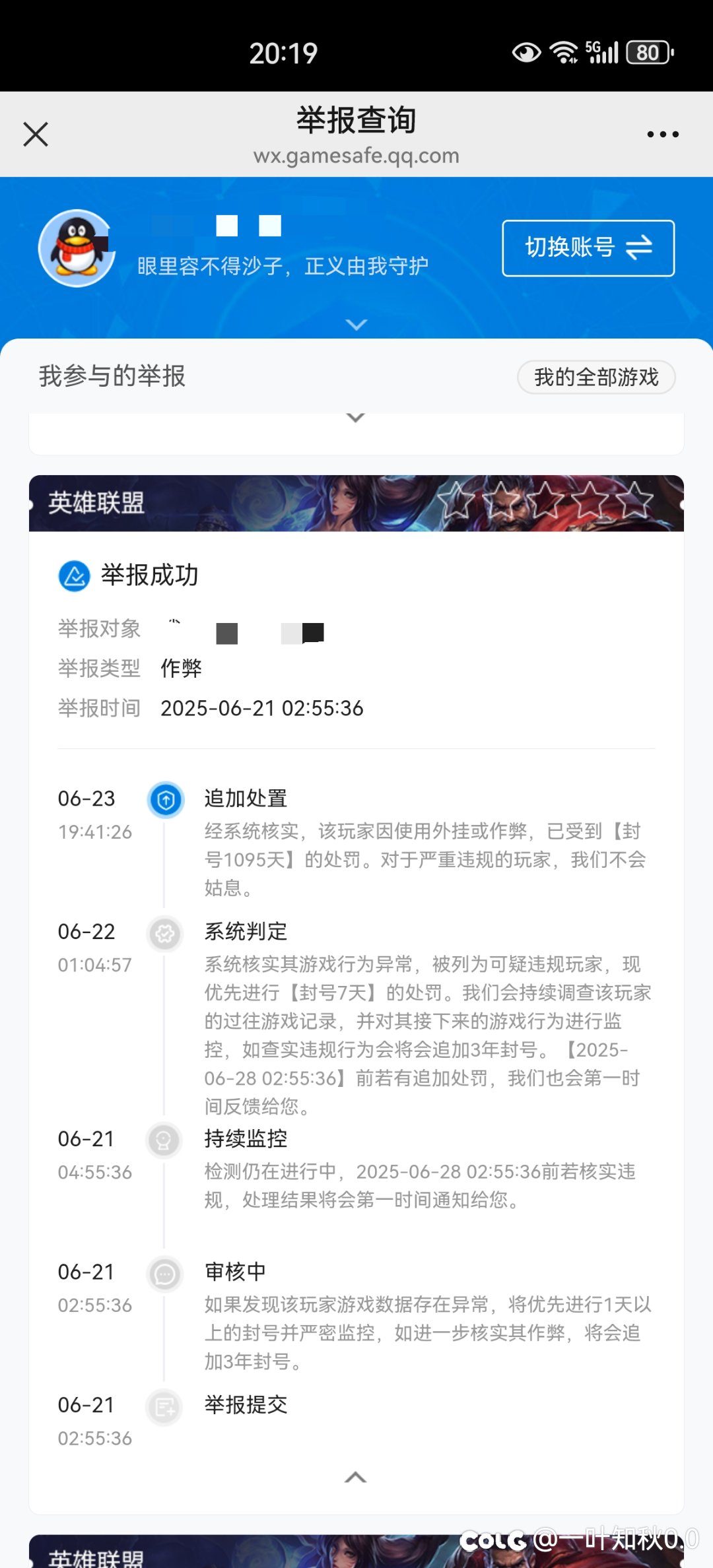Close the 举报查询 web page

point(36,134)
